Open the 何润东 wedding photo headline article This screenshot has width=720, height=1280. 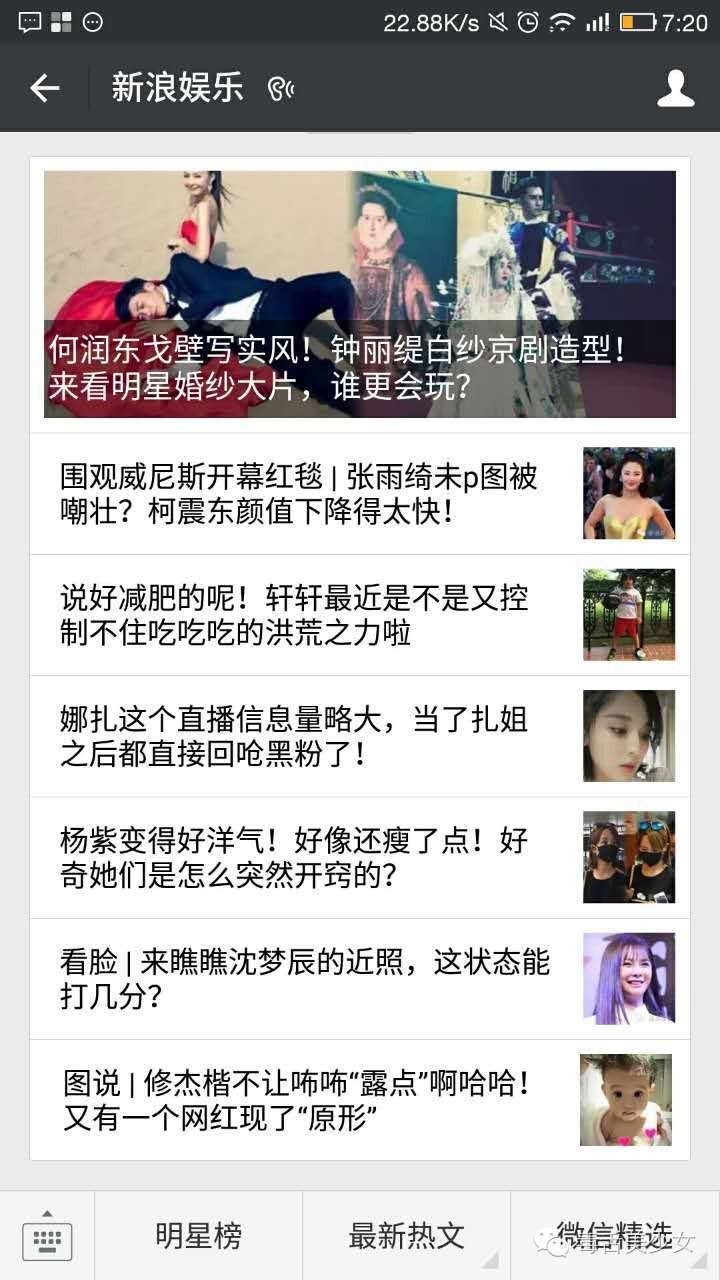pos(360,294)
